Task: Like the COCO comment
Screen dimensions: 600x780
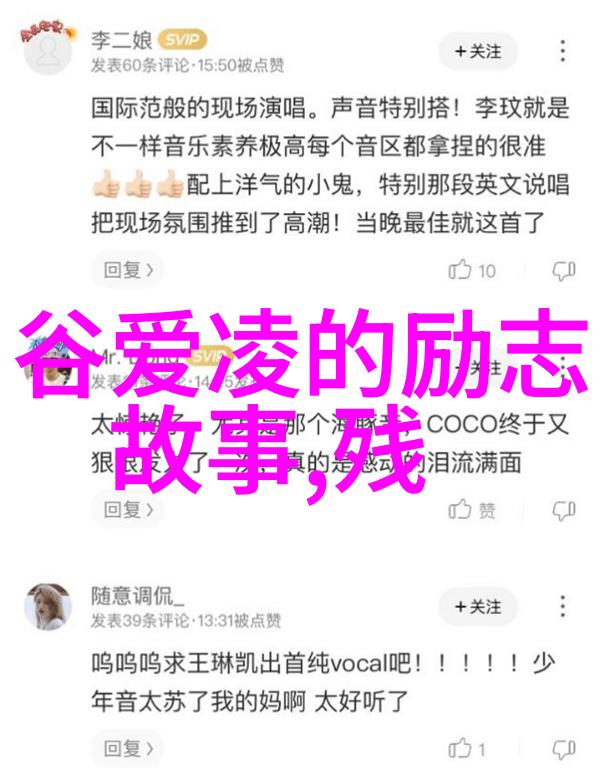Action: [x=473, y=510]
